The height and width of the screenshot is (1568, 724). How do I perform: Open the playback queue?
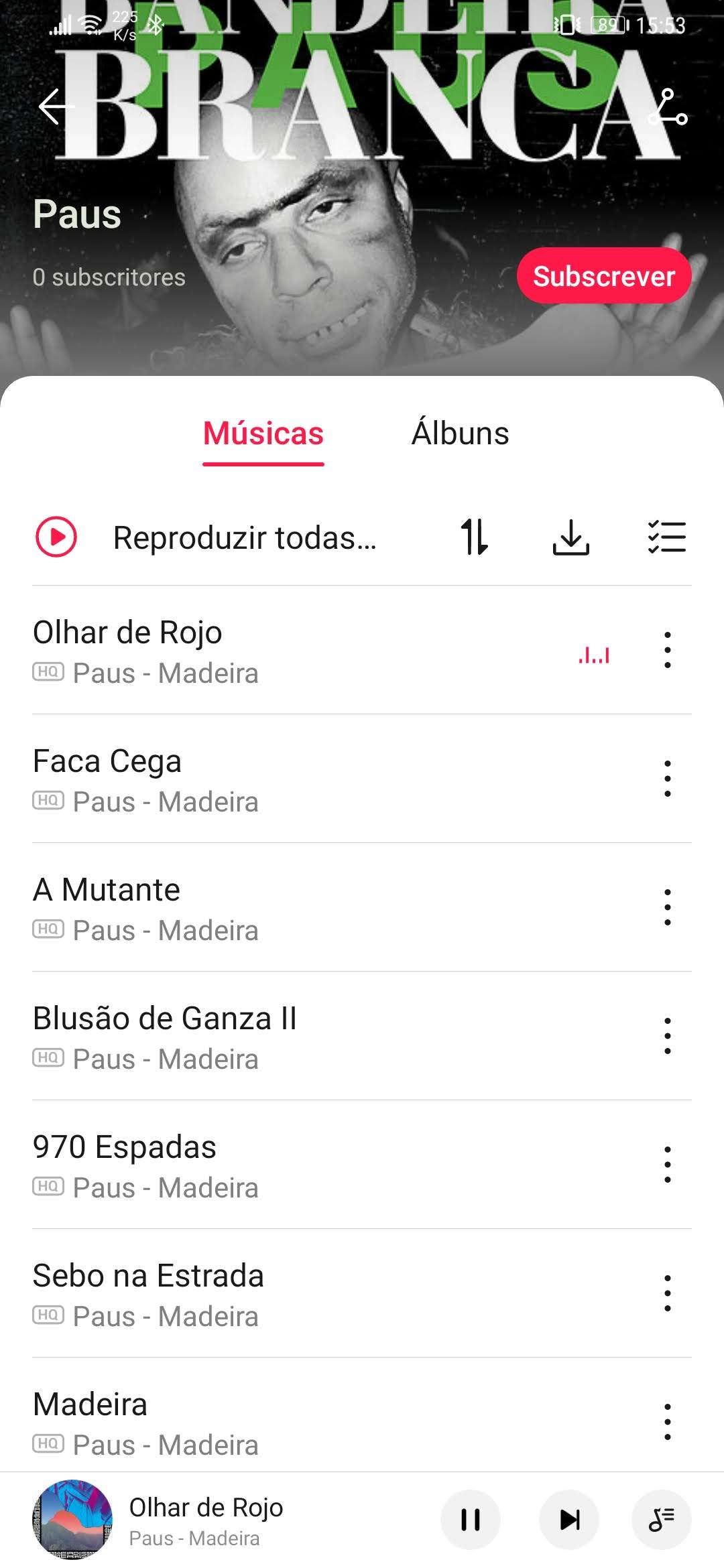662,1520
